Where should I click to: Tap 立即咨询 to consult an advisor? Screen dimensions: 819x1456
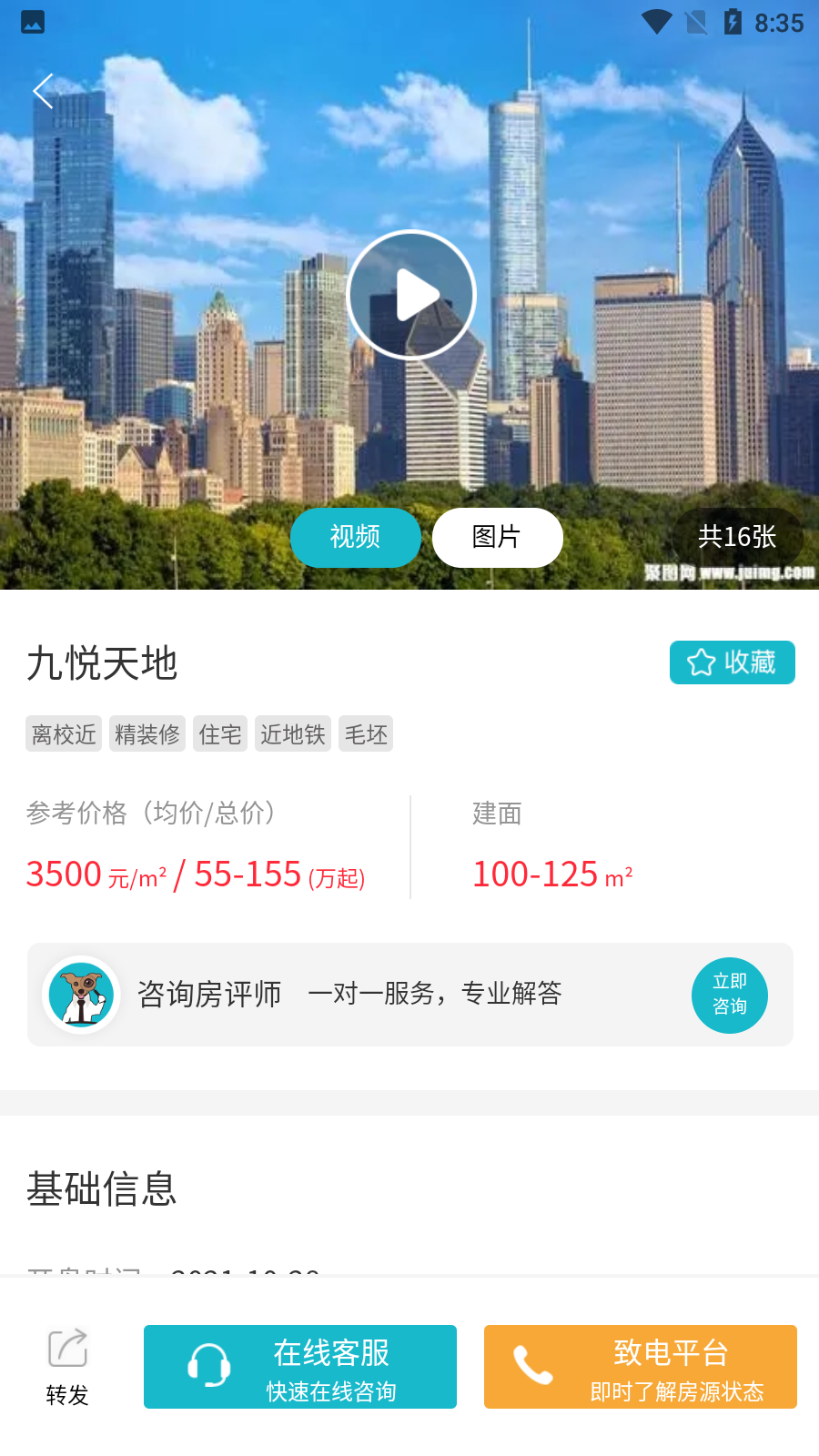point(730,995)
